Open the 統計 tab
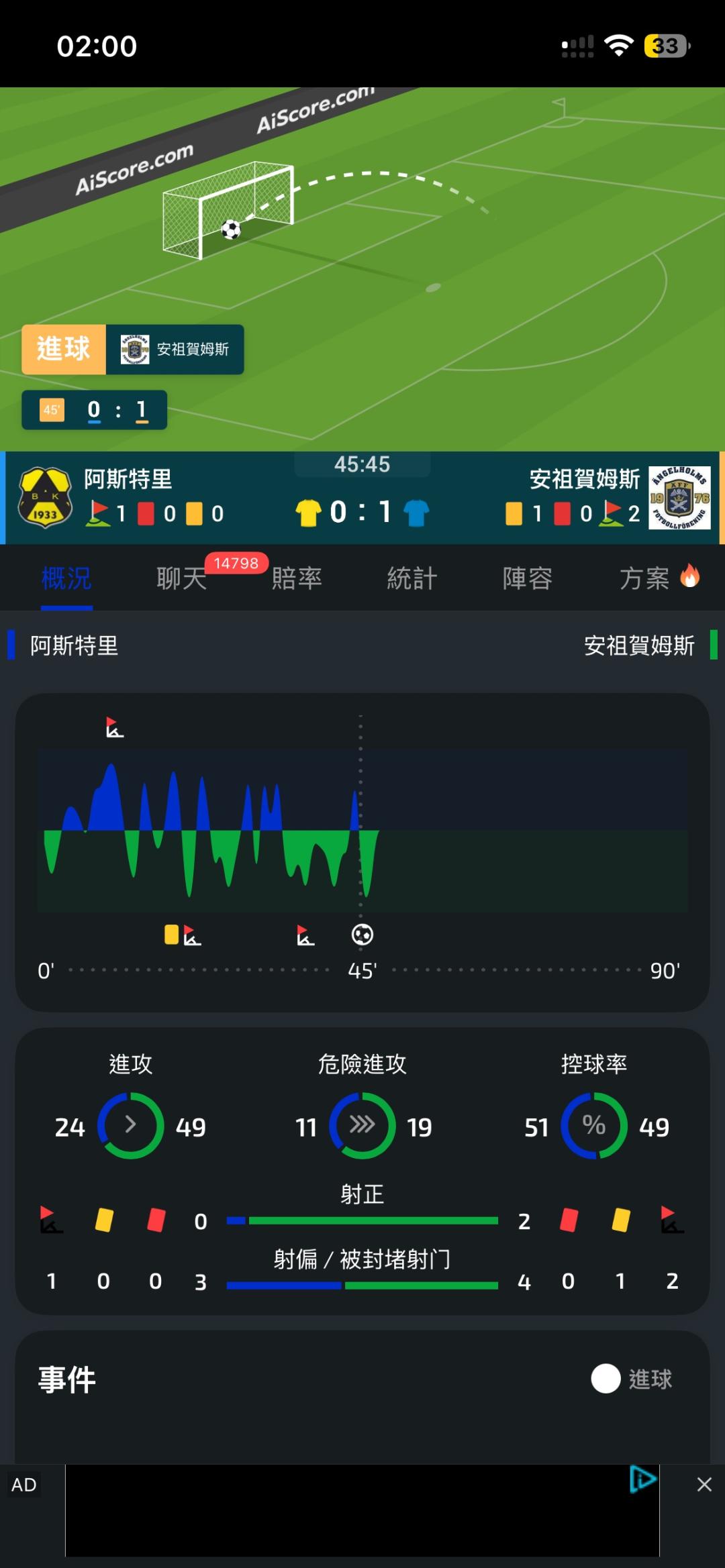Image resolution: width=725 pixels, height=1568 pixels. pyautogui.click(x=412, y=578)
